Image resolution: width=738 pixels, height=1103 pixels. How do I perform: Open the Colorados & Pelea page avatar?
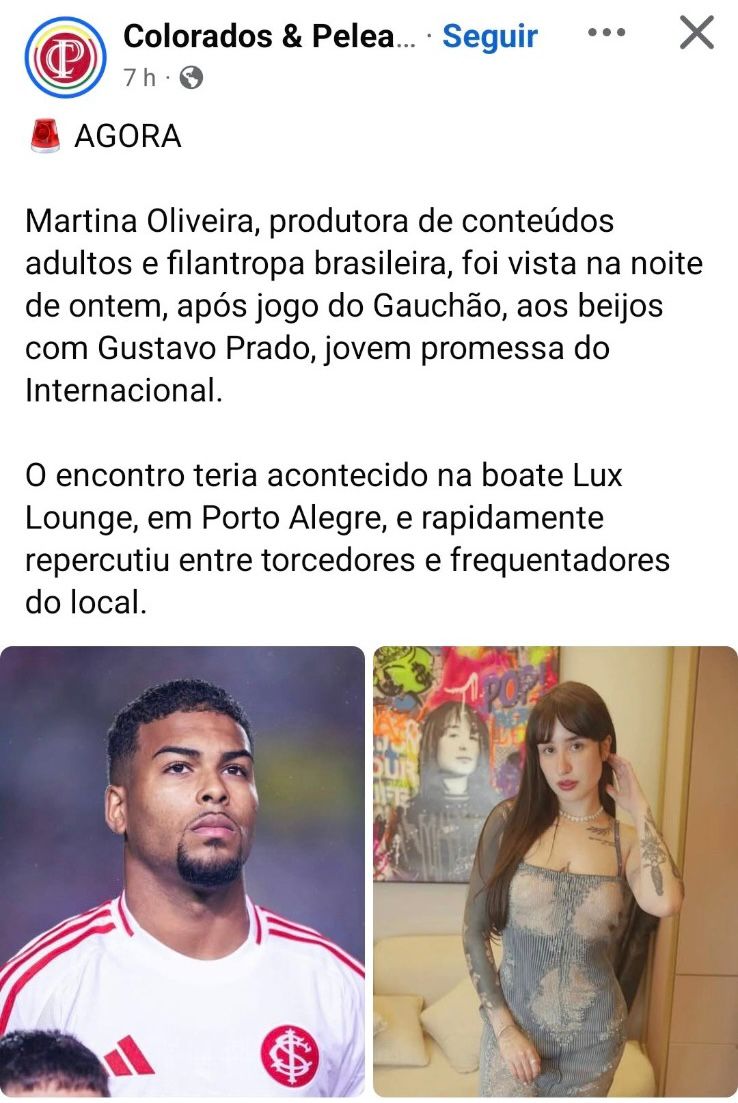[65, 58]
